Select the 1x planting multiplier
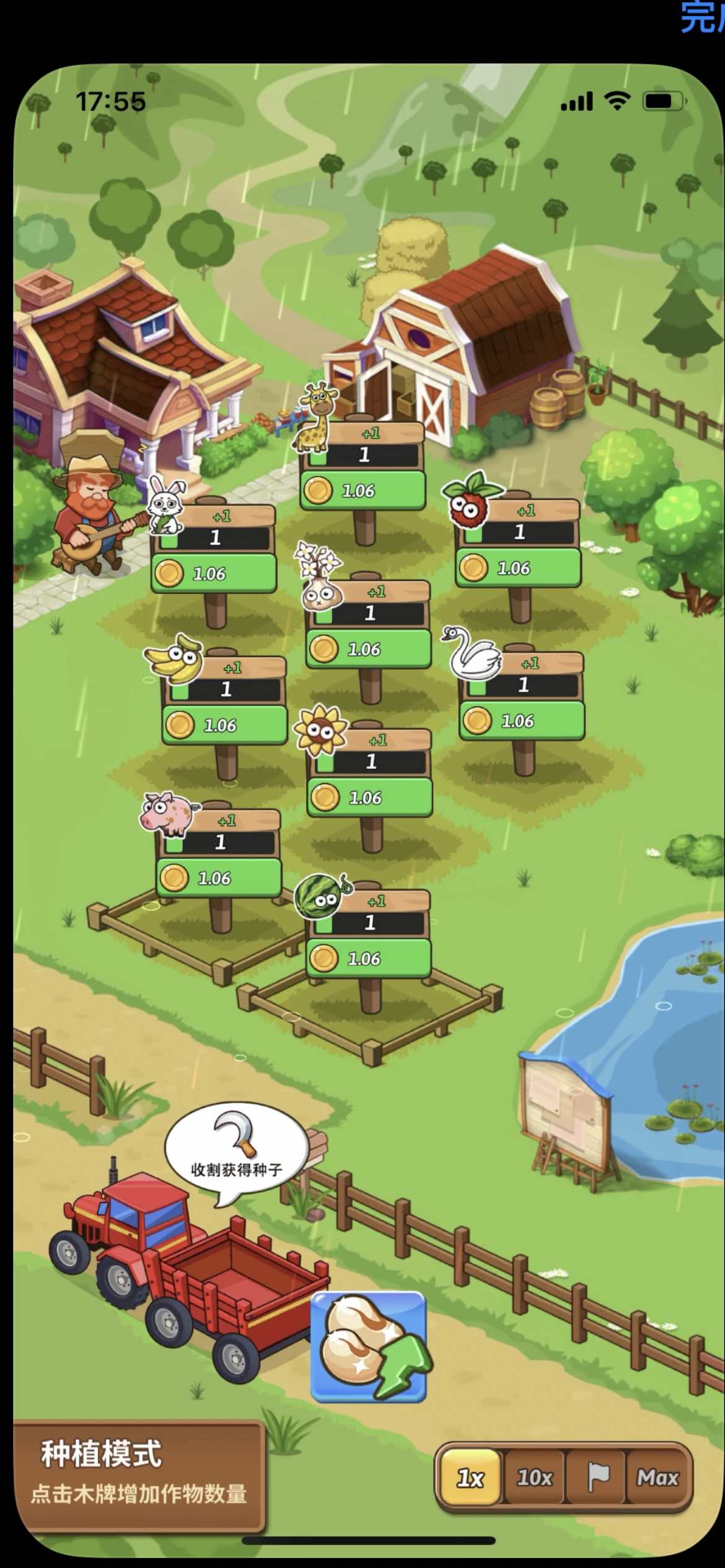This screenshot has width=725, height=1568. (470, 1478)
